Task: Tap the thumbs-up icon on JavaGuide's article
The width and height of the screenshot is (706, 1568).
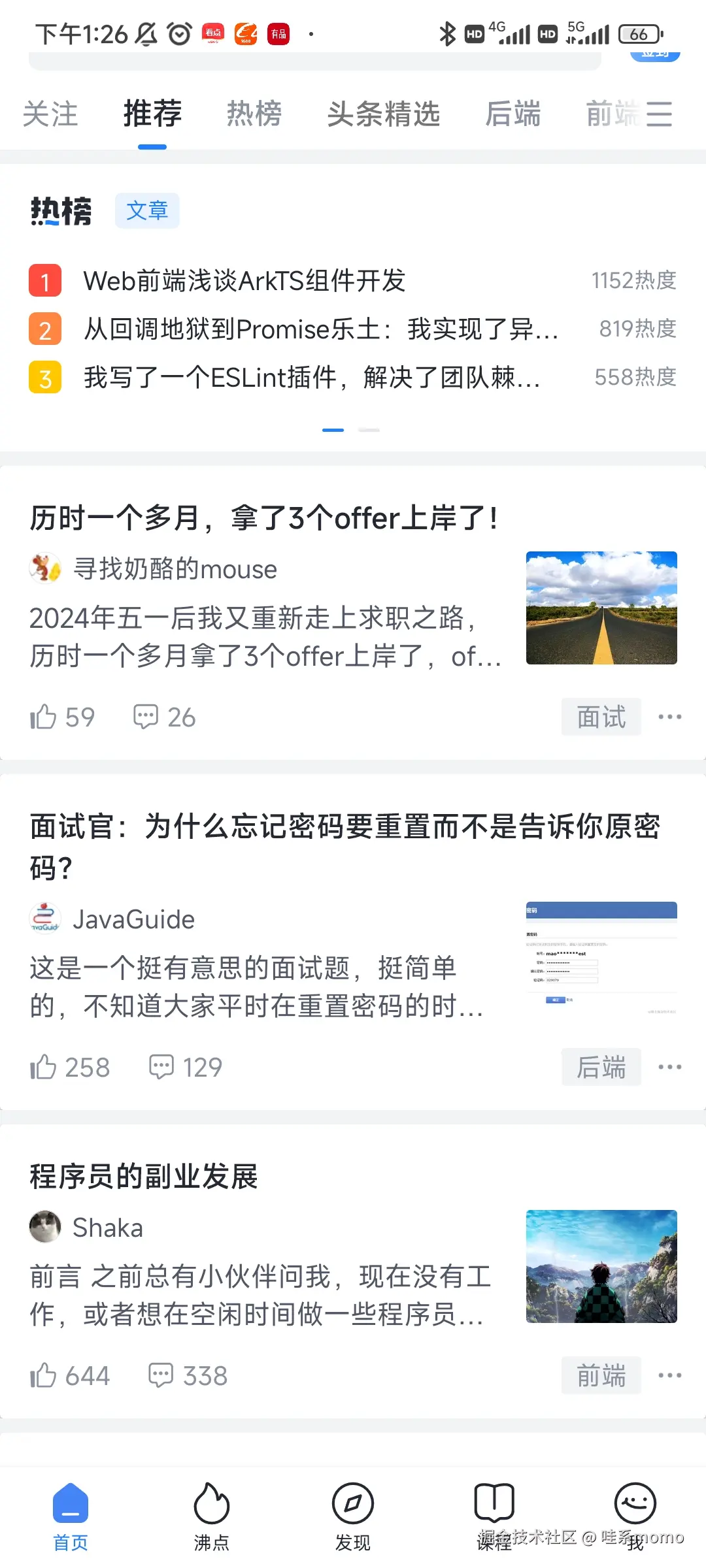Action: pos(43,1068)
